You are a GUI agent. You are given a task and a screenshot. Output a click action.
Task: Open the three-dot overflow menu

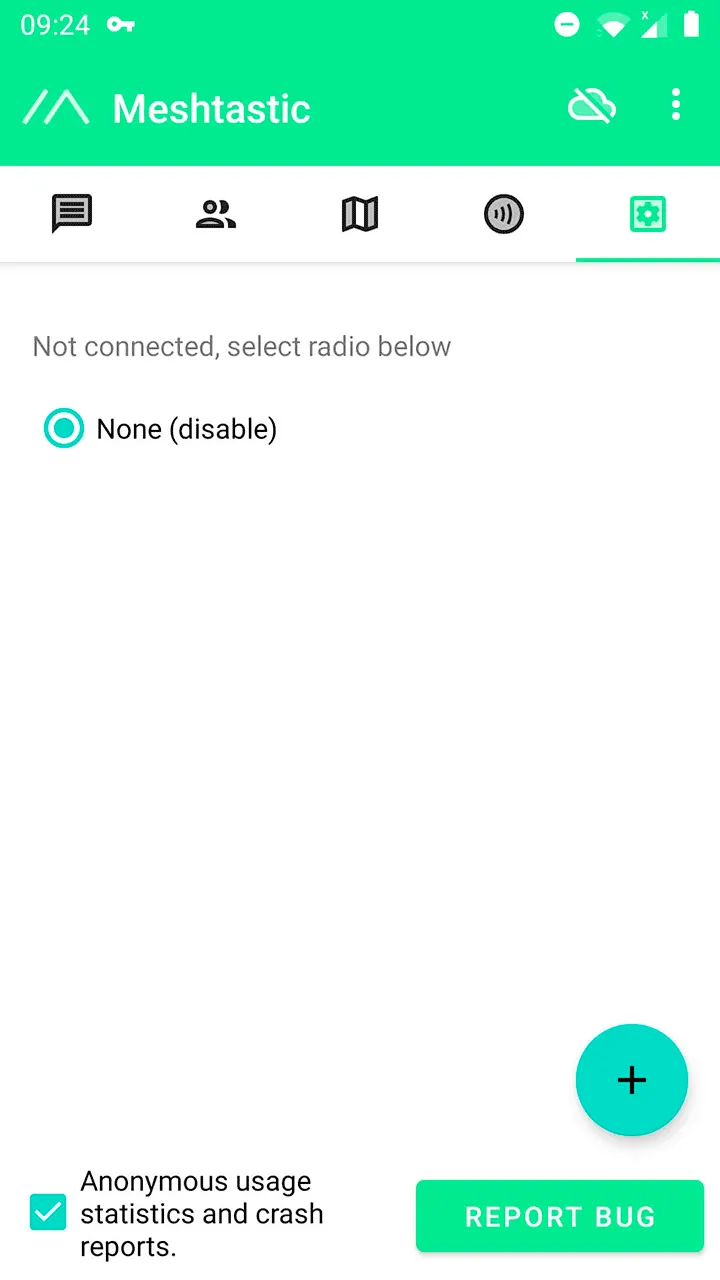tap(676, 105)
